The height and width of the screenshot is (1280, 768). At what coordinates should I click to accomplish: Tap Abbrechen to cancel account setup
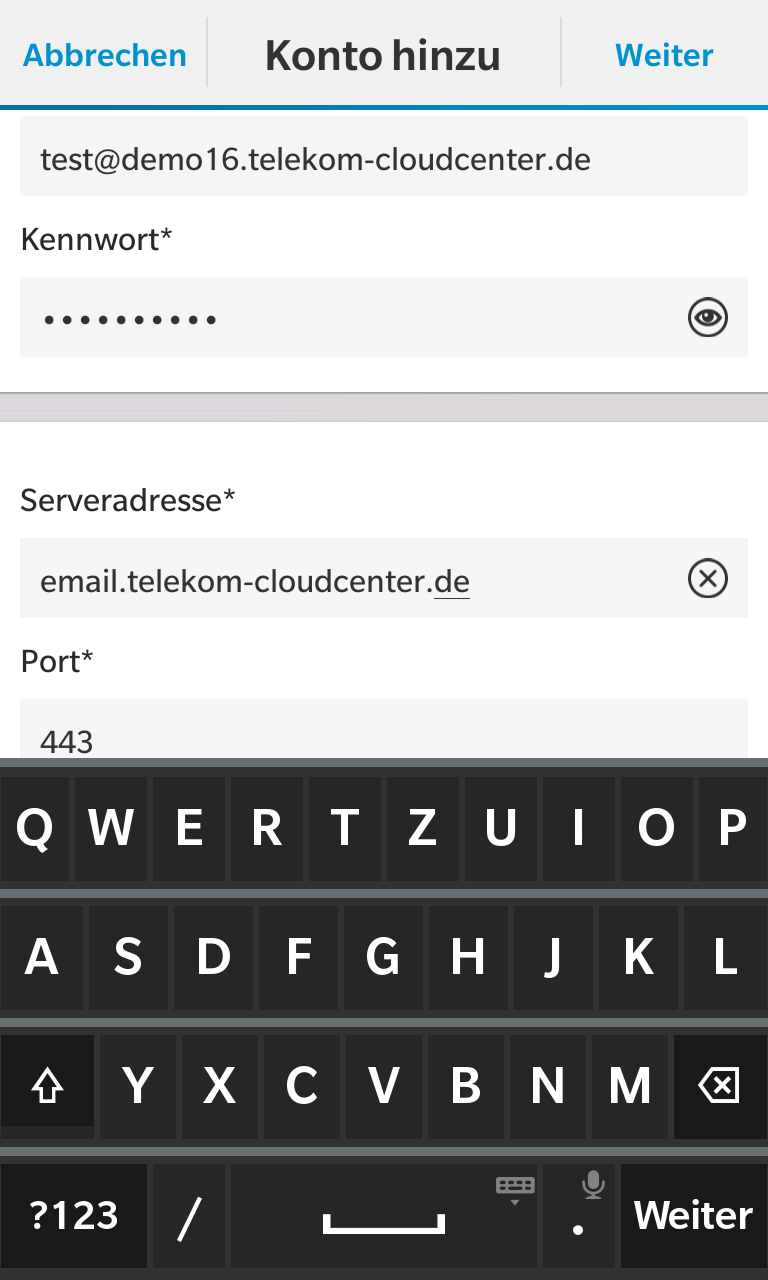click(x=104, y=54)
